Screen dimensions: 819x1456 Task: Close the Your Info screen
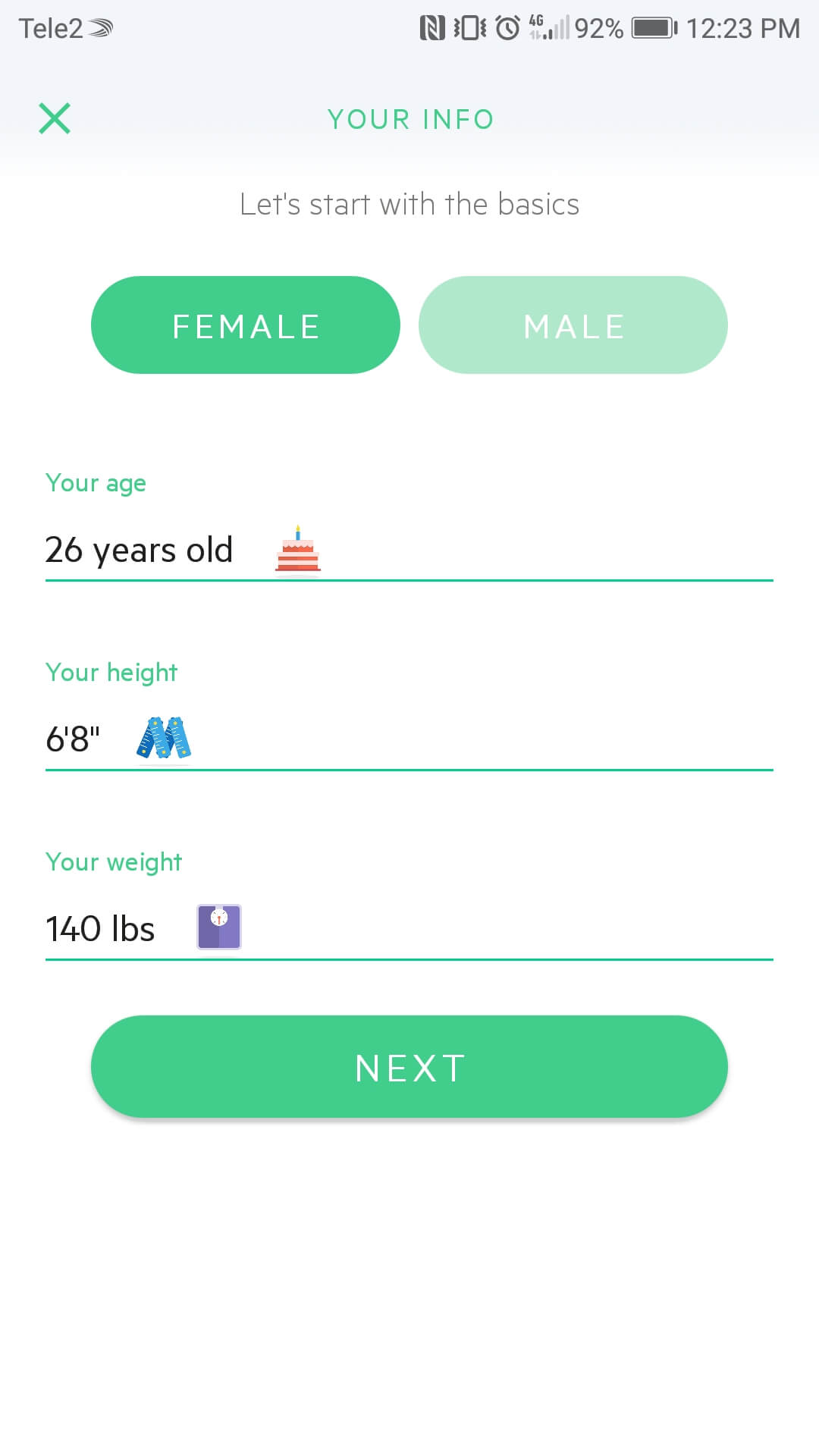click(x=55, y=118)
